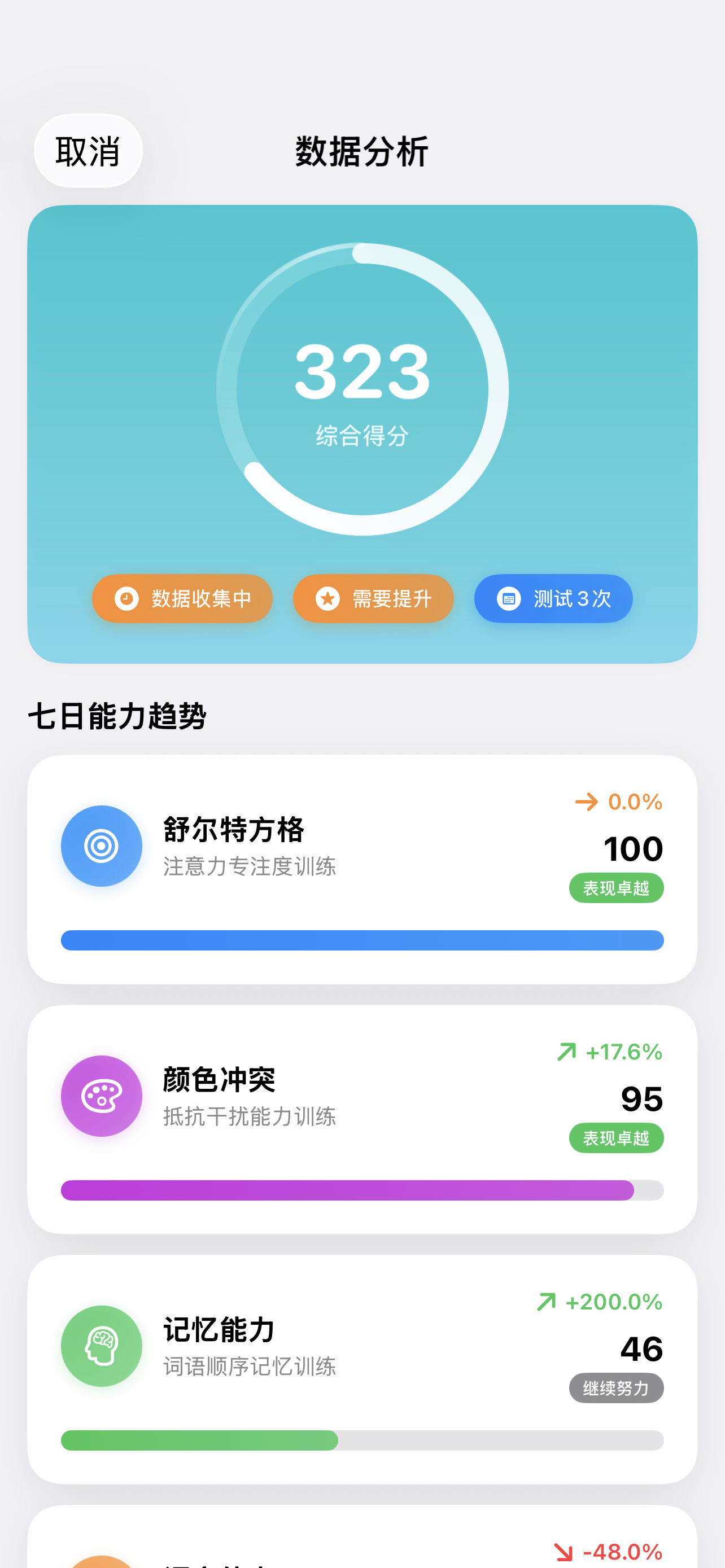The image size is (725, 1568).
Task: Click the 表现卓越 label on 舒尔特方格
Action: [x=615, y=887]
